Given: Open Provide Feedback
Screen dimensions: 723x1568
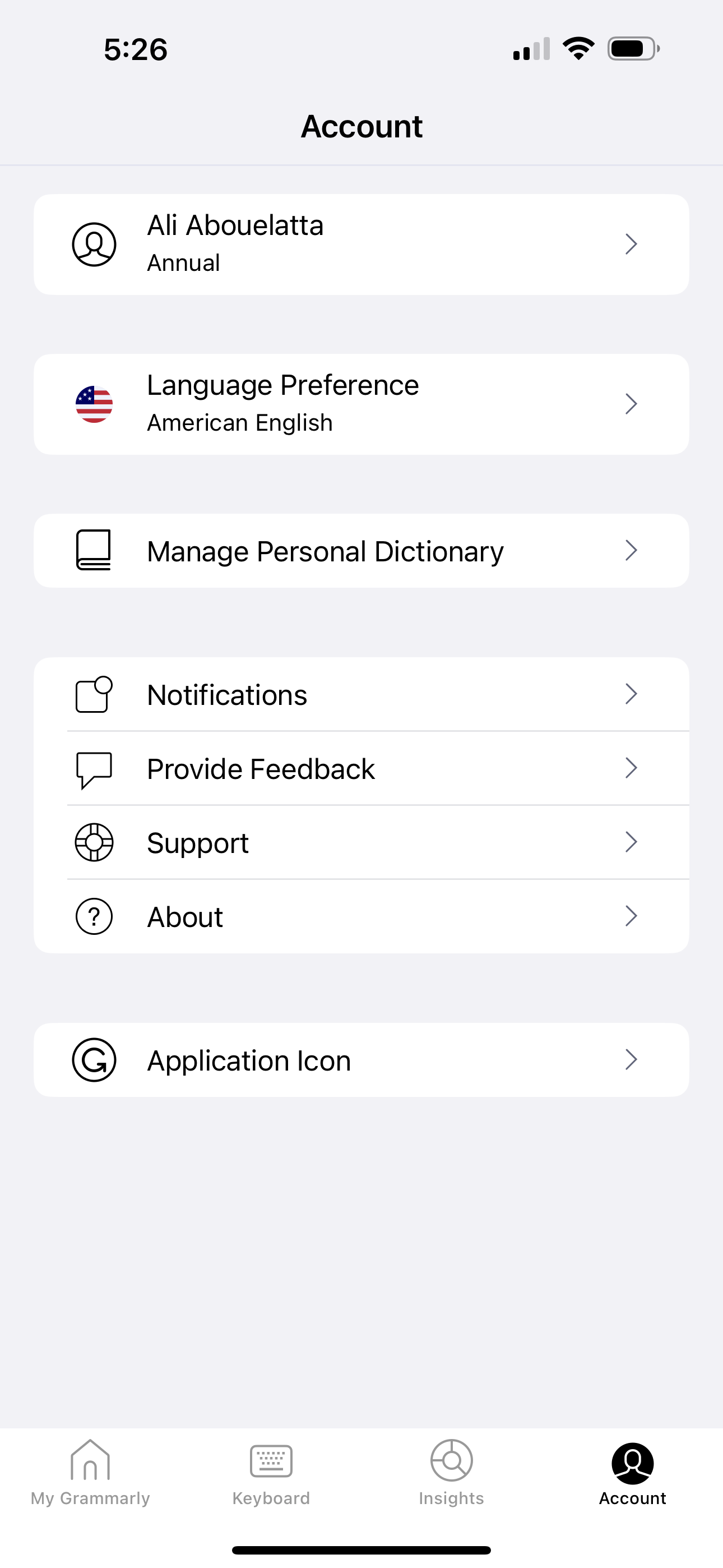Looking at the screenshot, I should (361, 768).
